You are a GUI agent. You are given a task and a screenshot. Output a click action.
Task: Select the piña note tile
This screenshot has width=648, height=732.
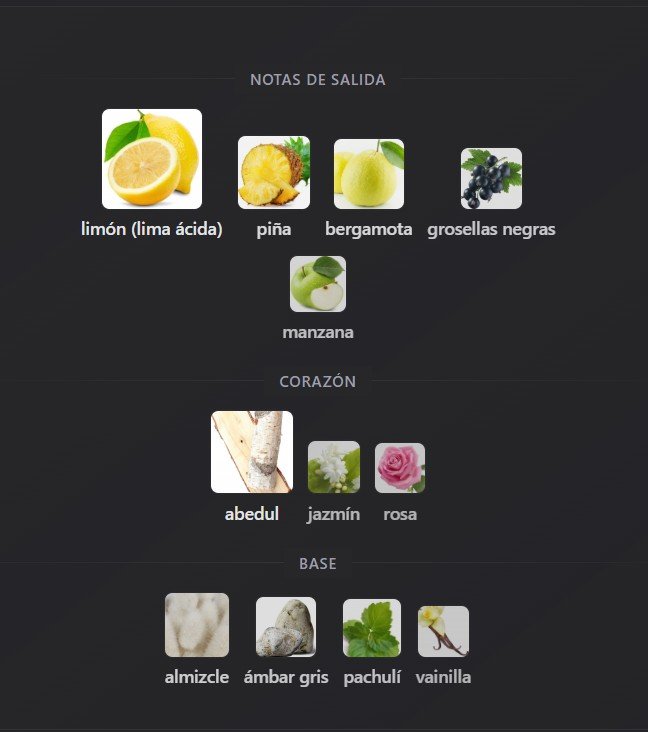[273, 173]
